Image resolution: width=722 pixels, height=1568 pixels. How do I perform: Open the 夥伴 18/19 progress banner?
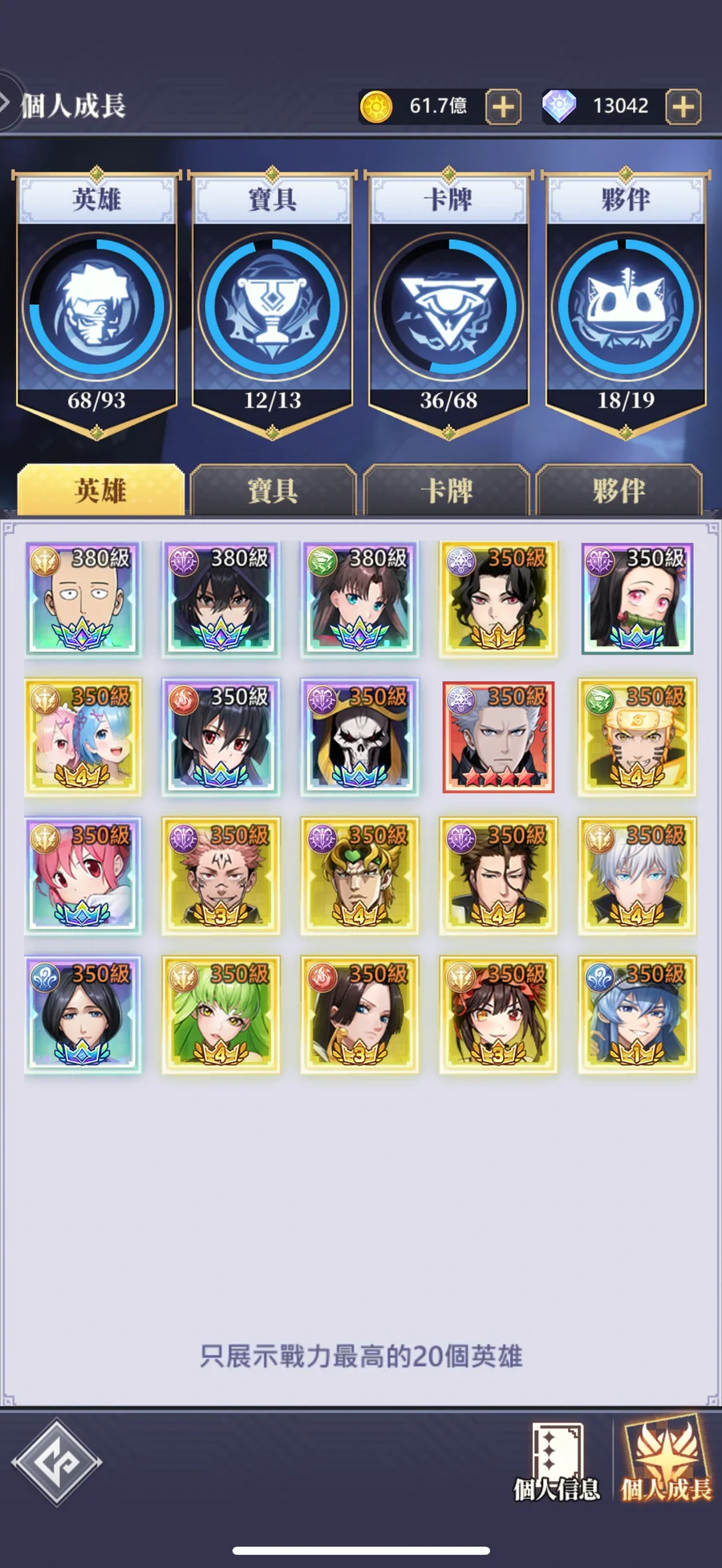[626, 305]
